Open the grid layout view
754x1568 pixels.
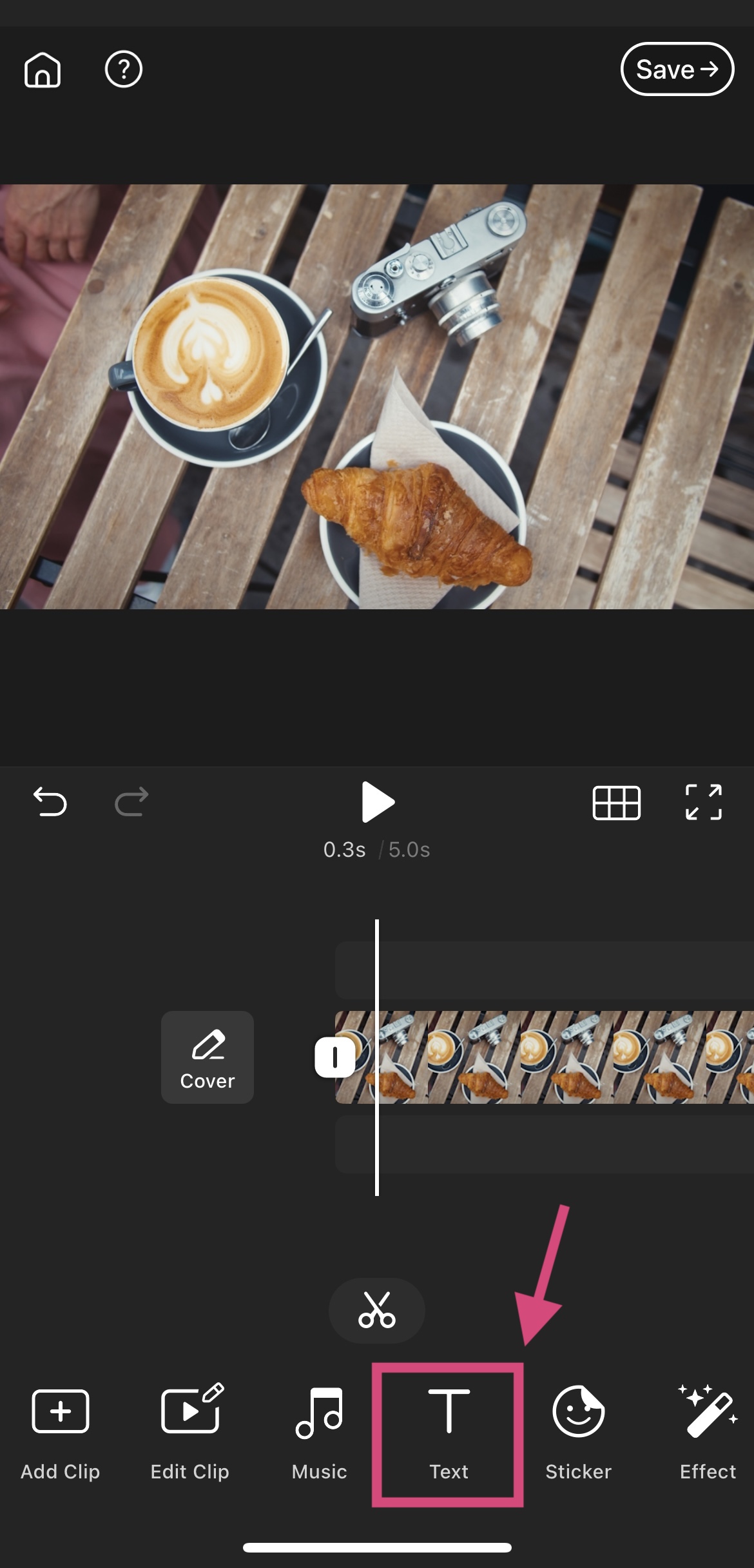click(616, 803)
